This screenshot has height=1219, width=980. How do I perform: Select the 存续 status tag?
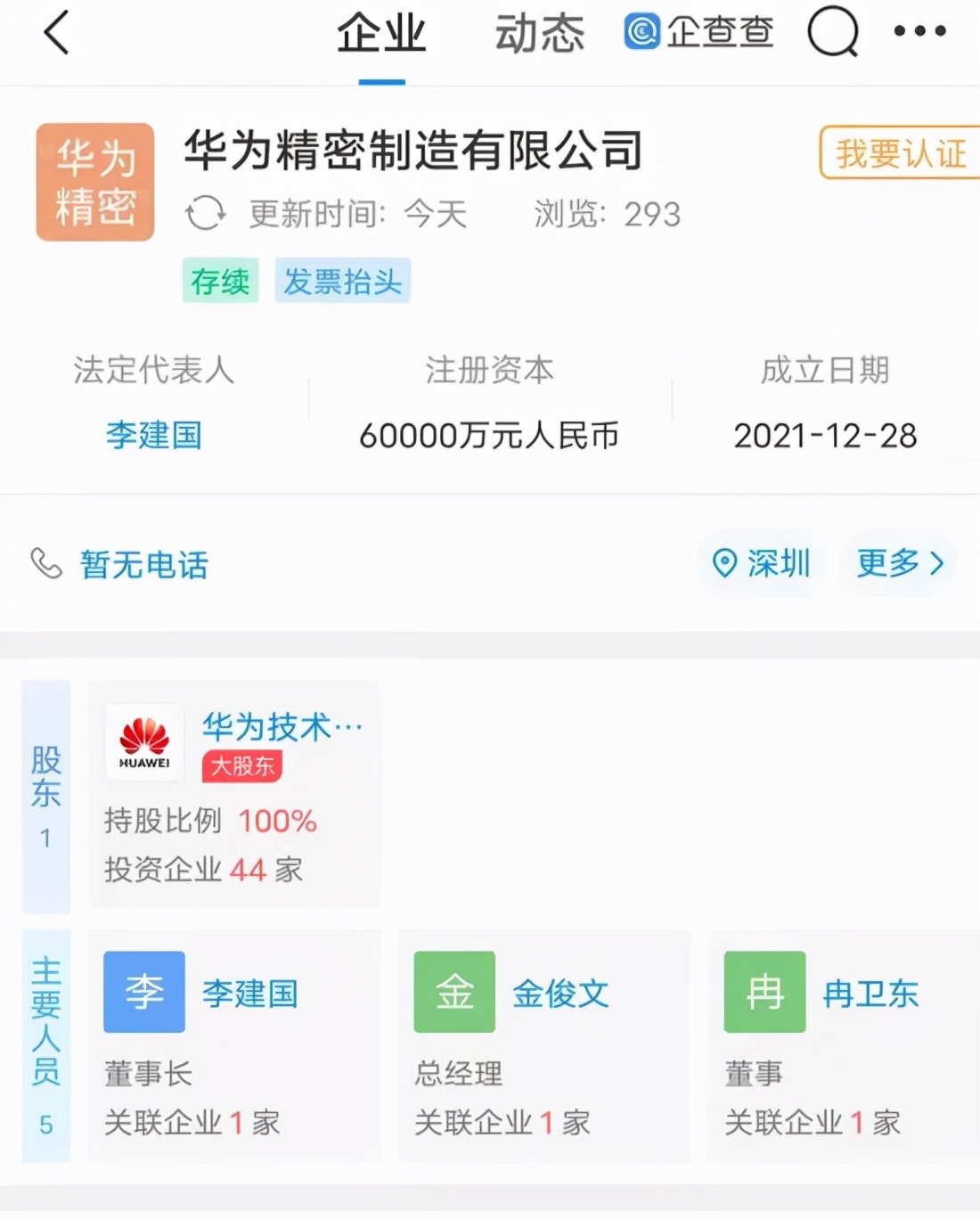[219, 281]
